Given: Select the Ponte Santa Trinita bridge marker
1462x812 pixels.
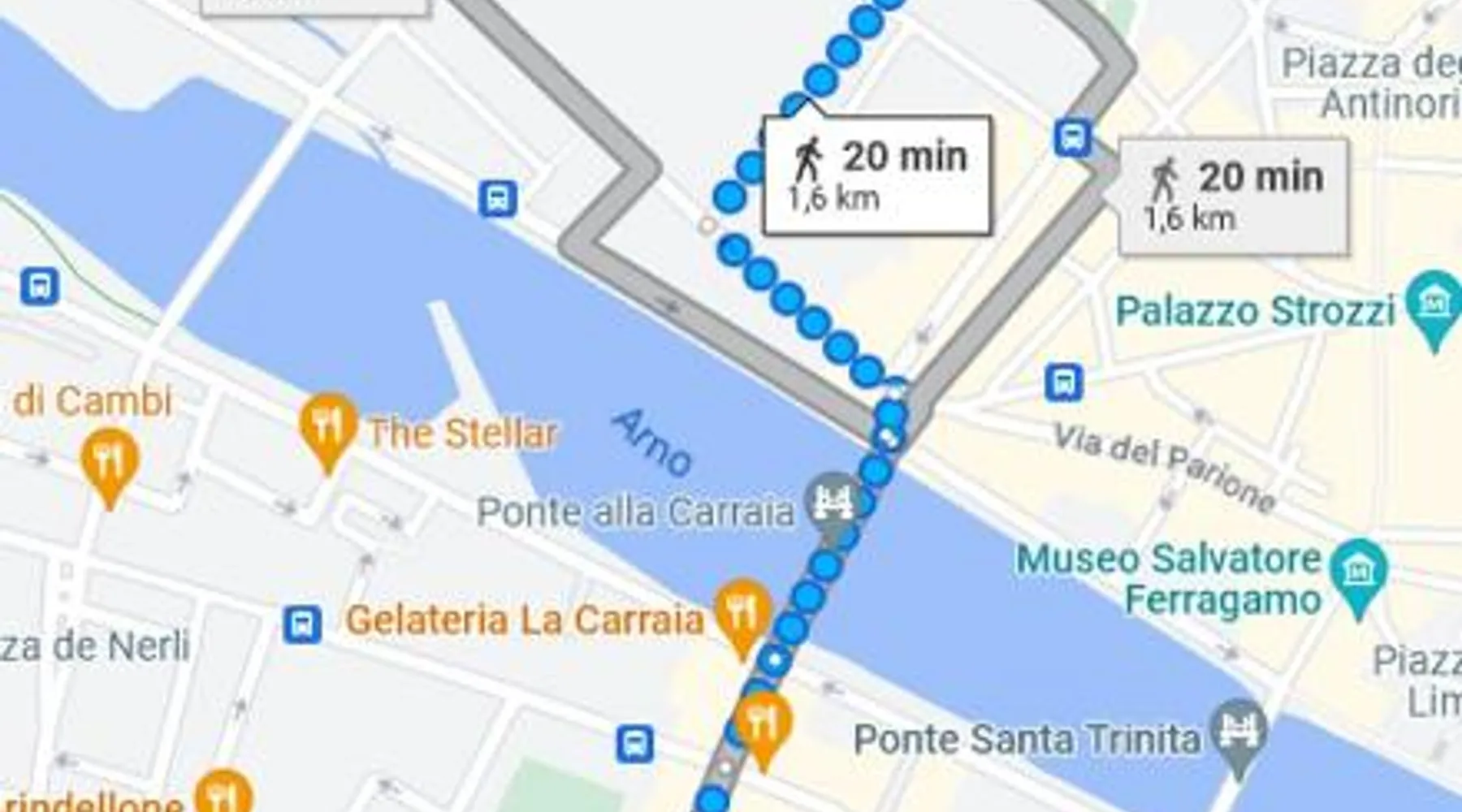Looking at the screenshot, I should pyautogui.click(x=1237, y=731).
